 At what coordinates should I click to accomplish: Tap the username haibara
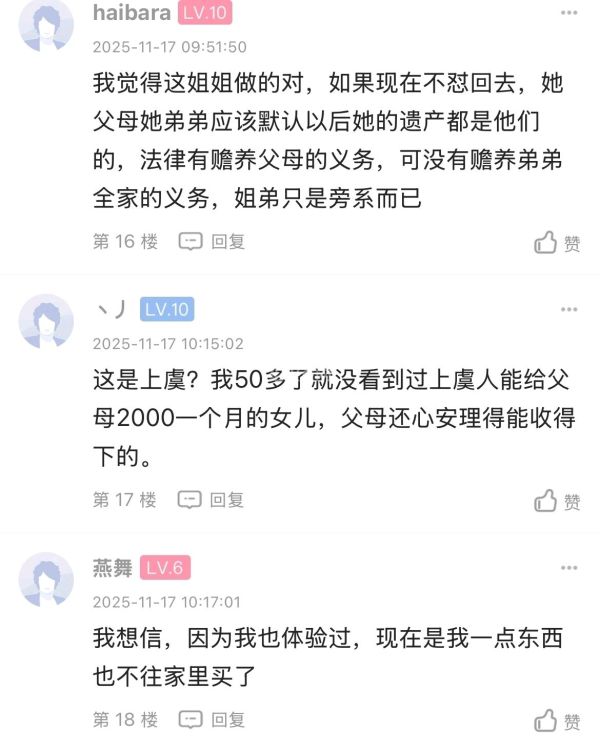click(131, 12)
